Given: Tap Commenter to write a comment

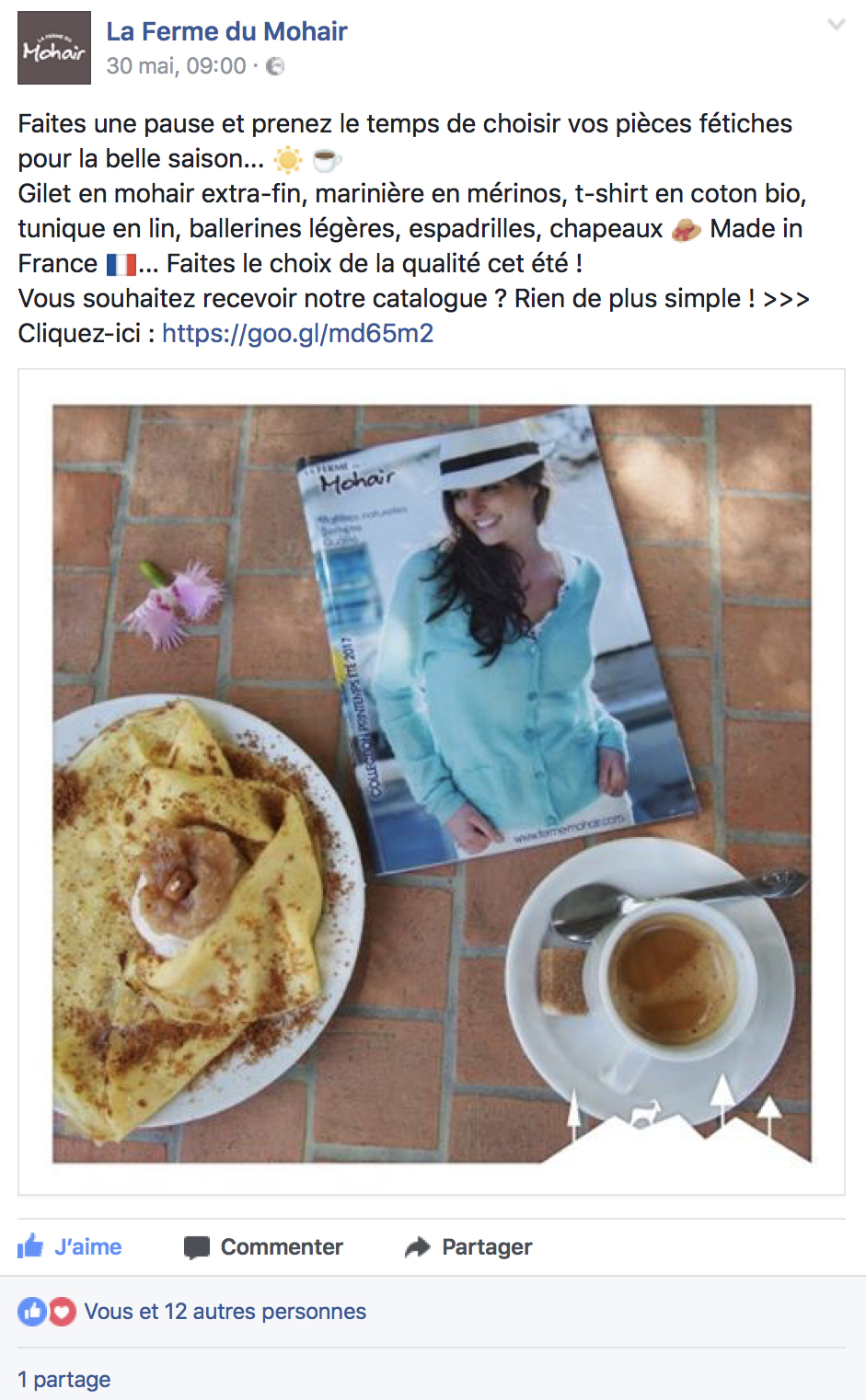Looking at the screenshot, I should pyautogui.click(x=263, y=1246).
